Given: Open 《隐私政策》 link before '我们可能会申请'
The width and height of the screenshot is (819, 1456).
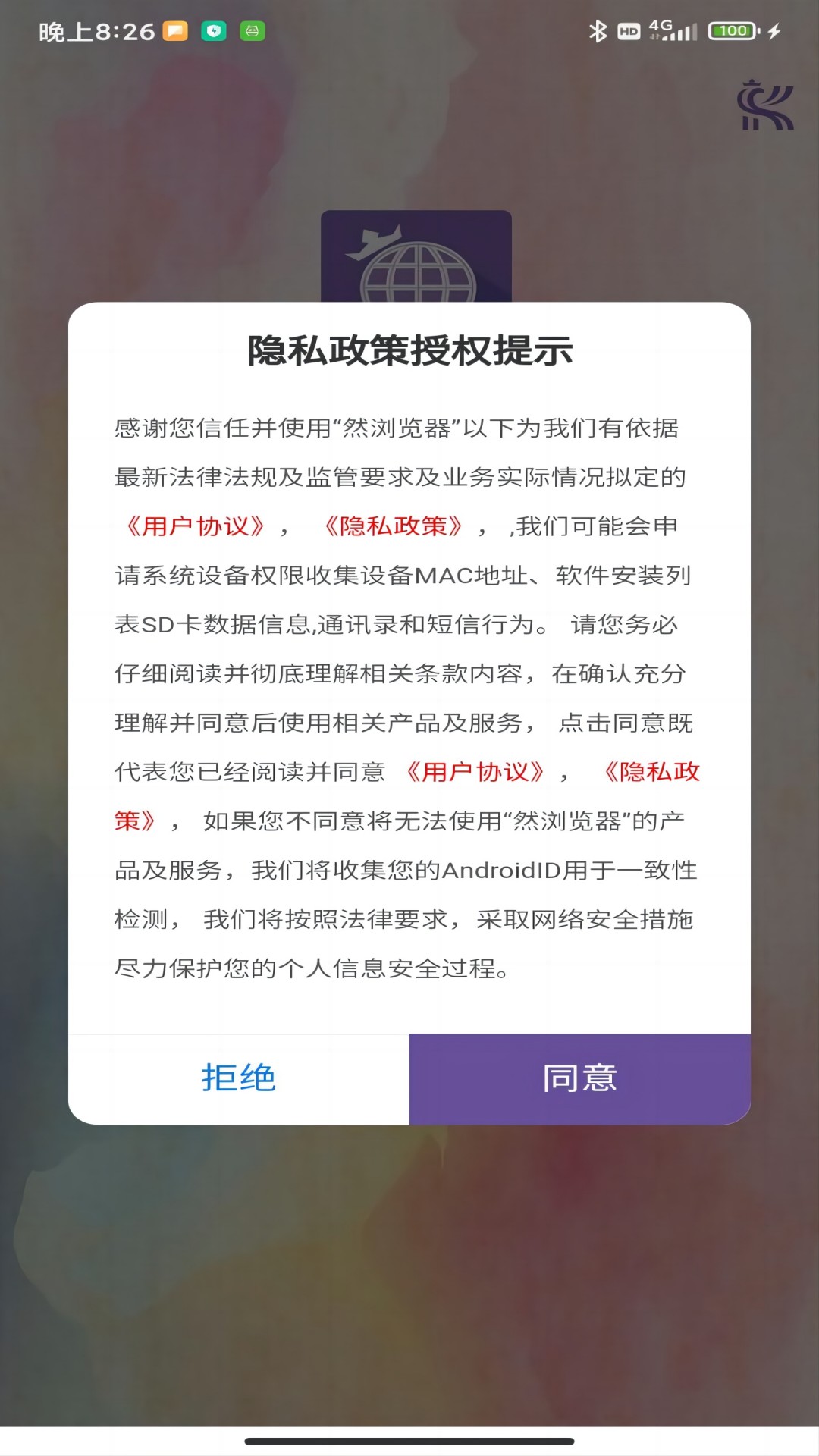Looking at the screenshot, I should (393, 526).
